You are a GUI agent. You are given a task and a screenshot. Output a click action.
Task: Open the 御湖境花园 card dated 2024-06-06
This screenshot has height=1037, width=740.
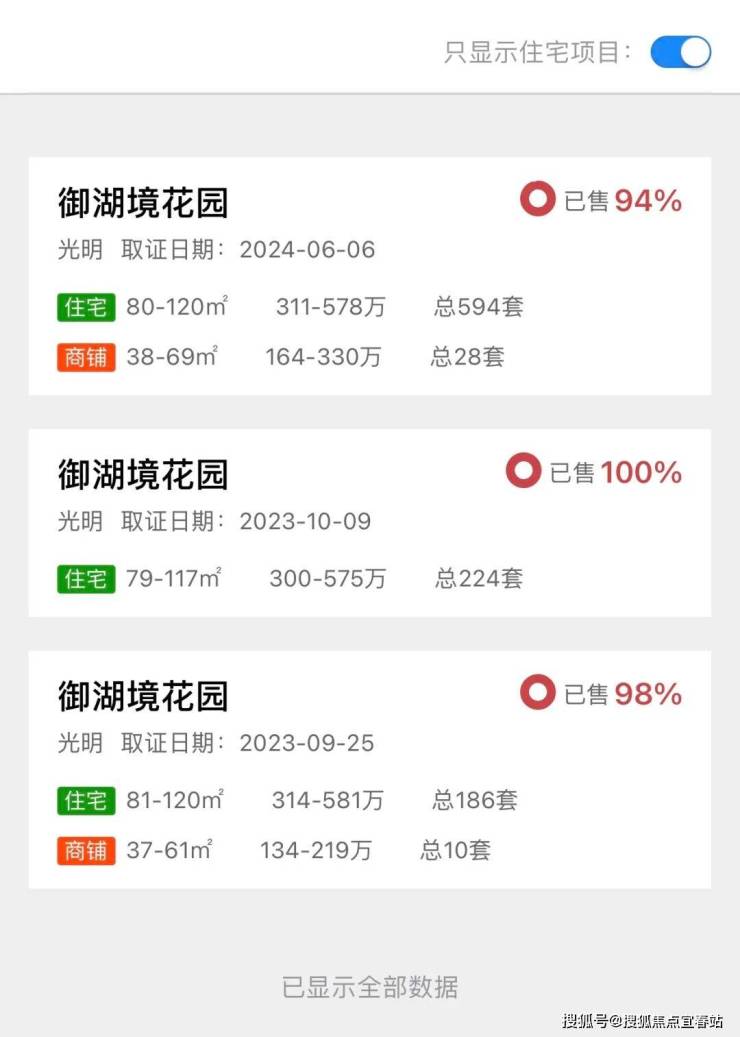(x=369, y=275)
